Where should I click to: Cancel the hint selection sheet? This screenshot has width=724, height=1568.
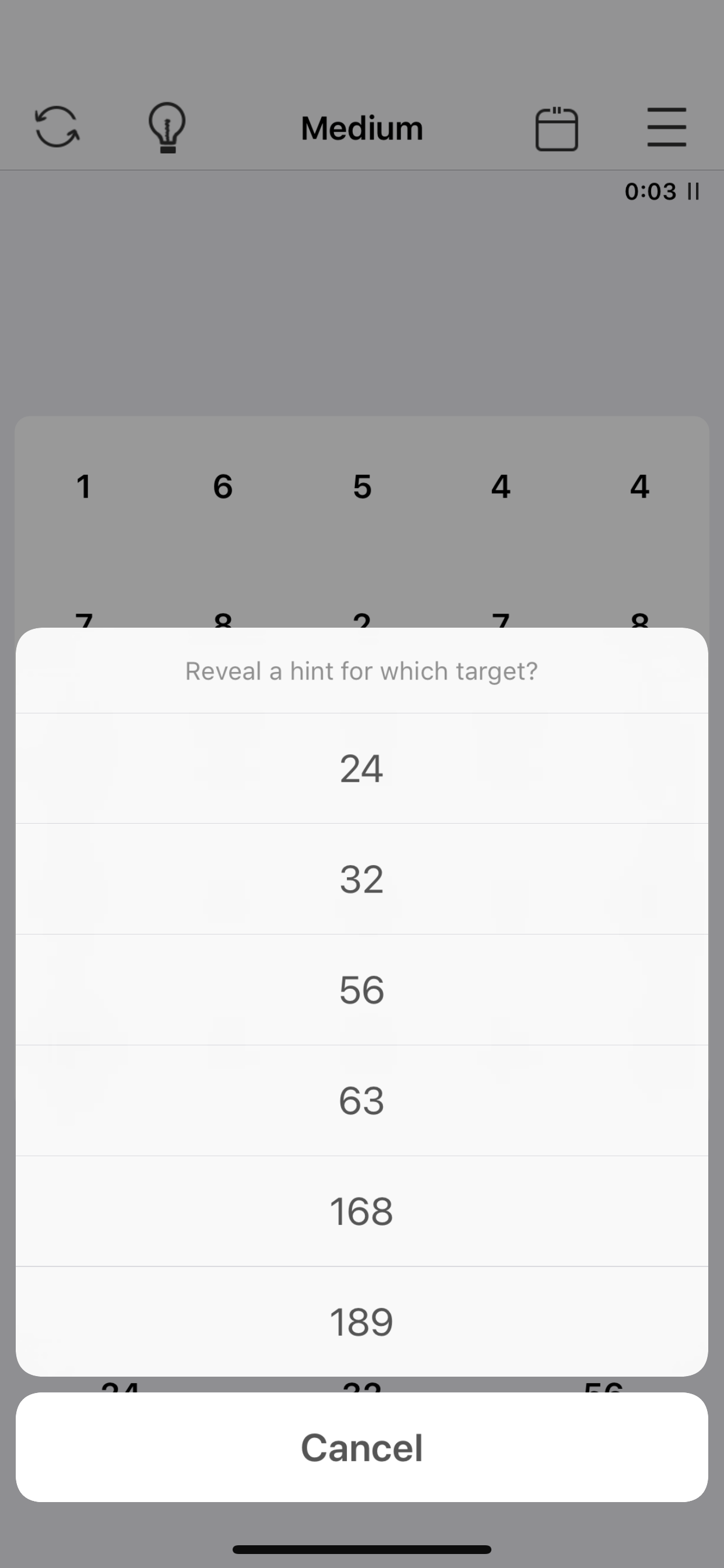[x=361, y=1447]
